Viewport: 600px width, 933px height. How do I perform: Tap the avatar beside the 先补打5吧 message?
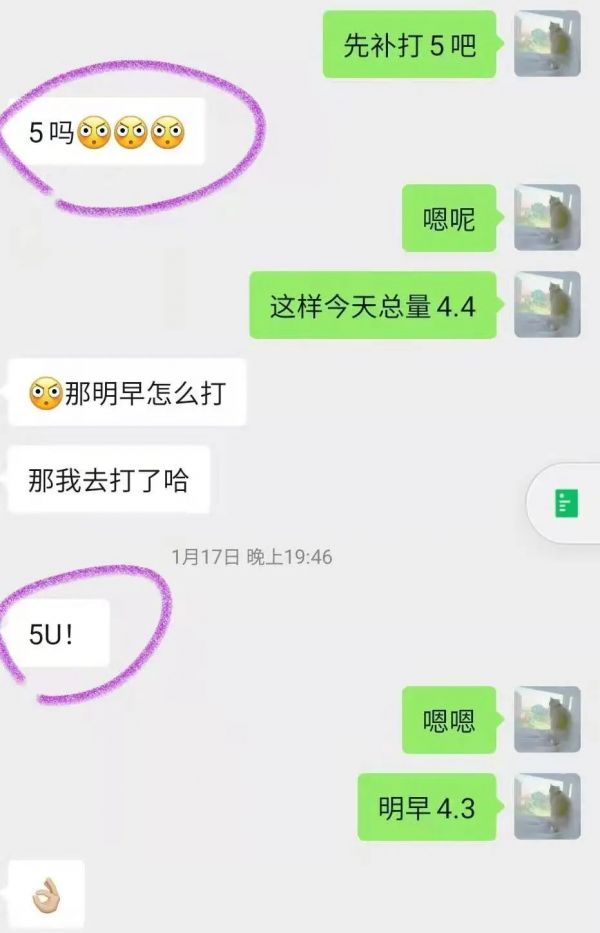tap(547, 44)
